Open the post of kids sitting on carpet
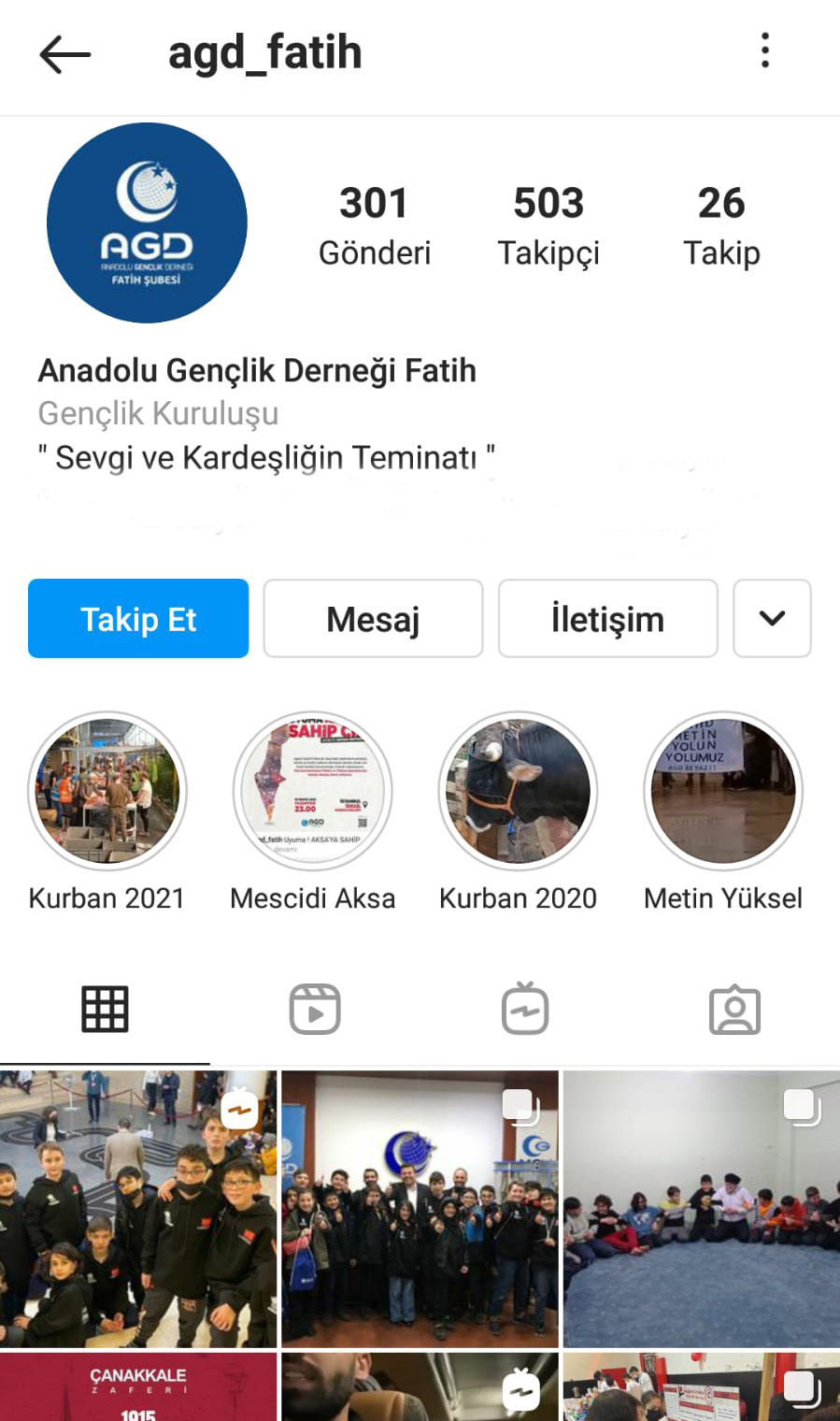Image resolution: width=840 pixels, height=1421 pixels. click(x=702, y=1208)
